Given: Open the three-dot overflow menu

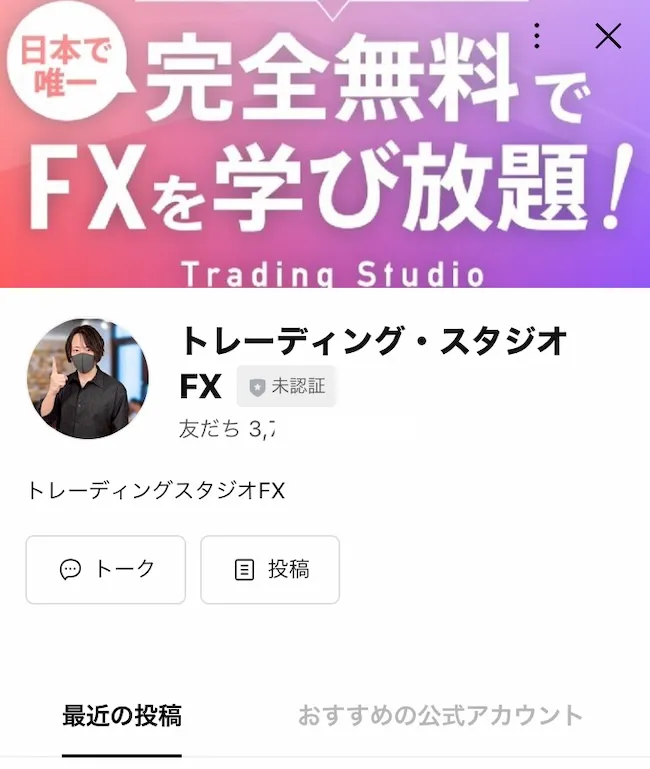Looking at the screenshot, I should tap(537, 37).
